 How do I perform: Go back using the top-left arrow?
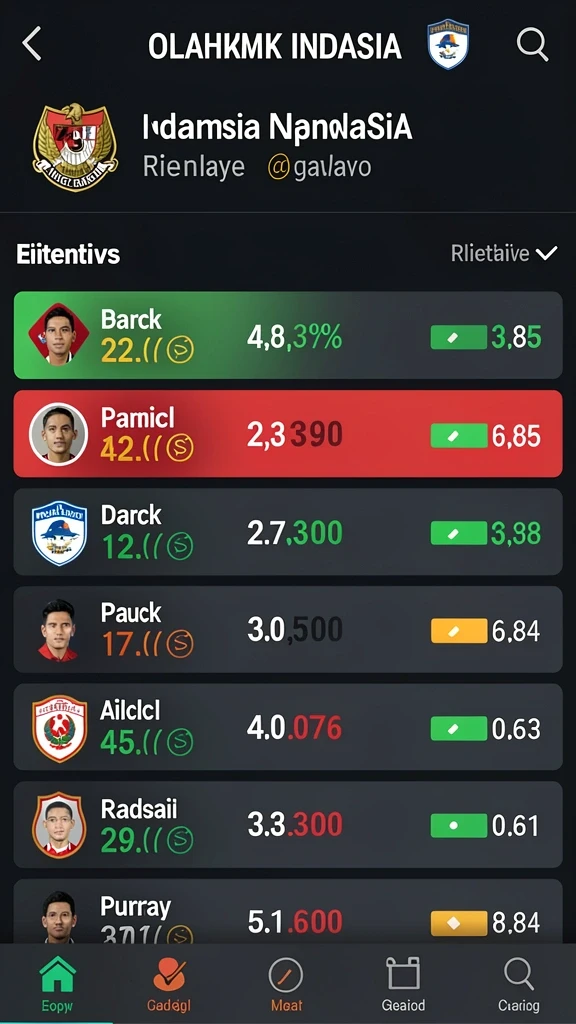[31, 44]
